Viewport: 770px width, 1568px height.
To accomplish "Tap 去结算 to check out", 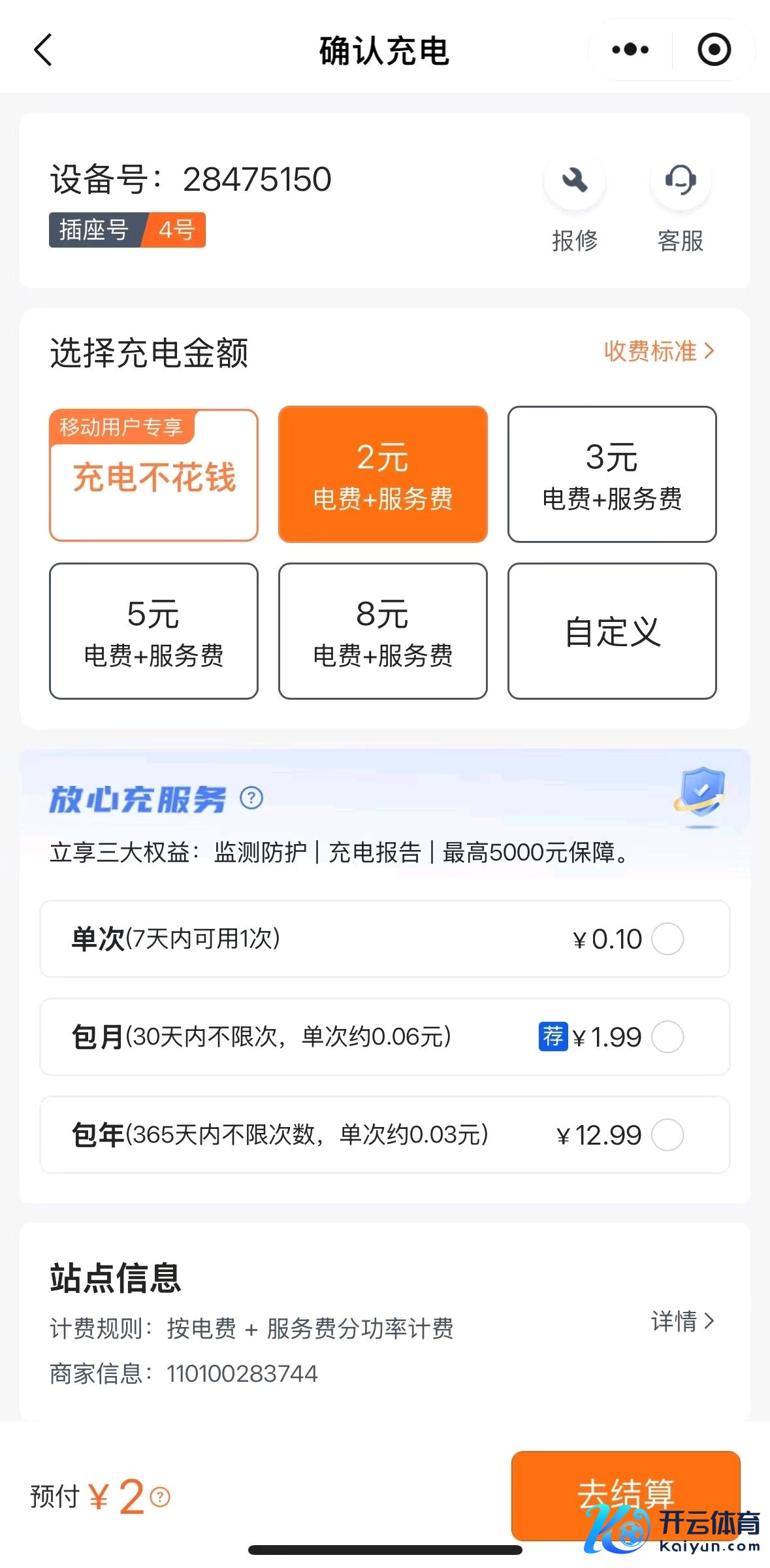I will pos(625,1494).
